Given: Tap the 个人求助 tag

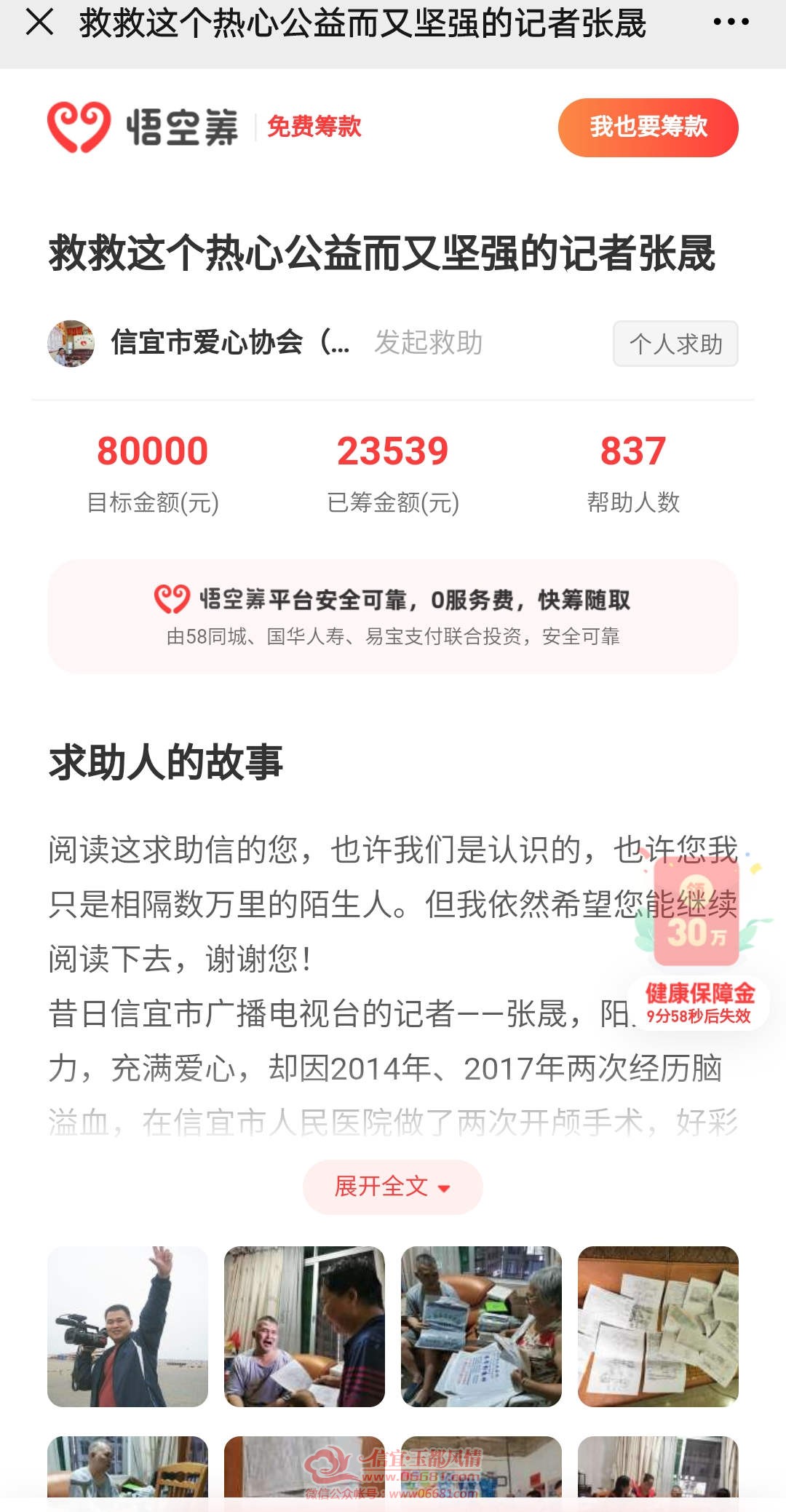Looking at the screenshot, I should pyautogui.click(x=675, y=344).
